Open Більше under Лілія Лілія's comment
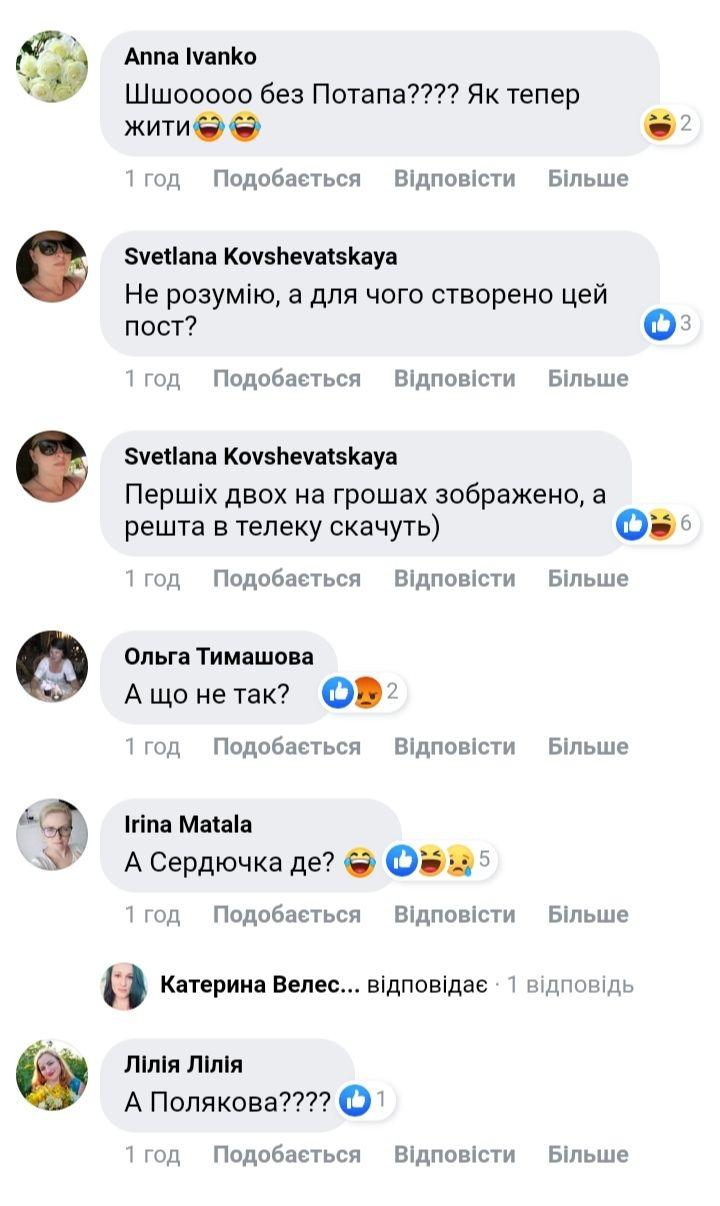This screenshot has height=1206, width=720. (588, 1155)
